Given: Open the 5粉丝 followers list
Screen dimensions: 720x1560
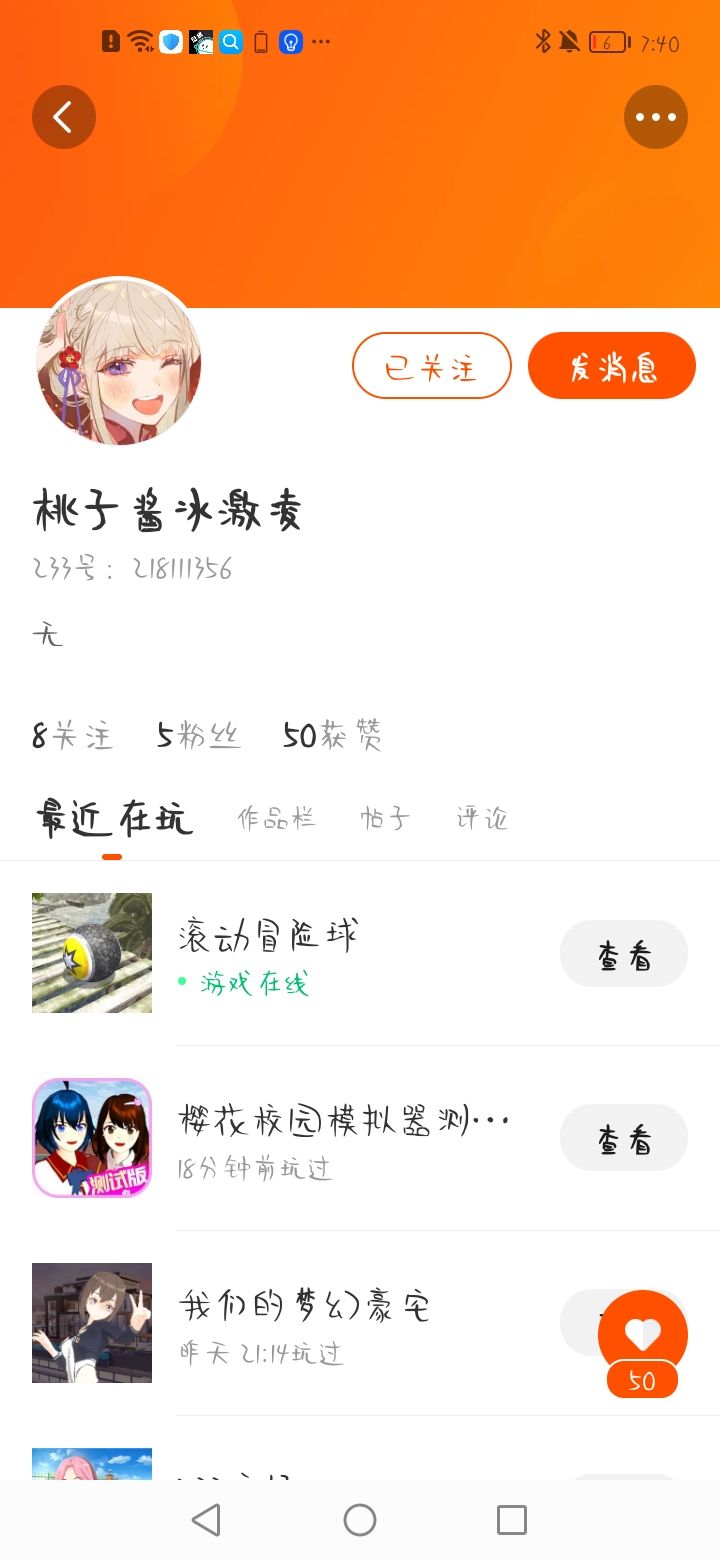Looking at the screenshot, I should [198, 737].
